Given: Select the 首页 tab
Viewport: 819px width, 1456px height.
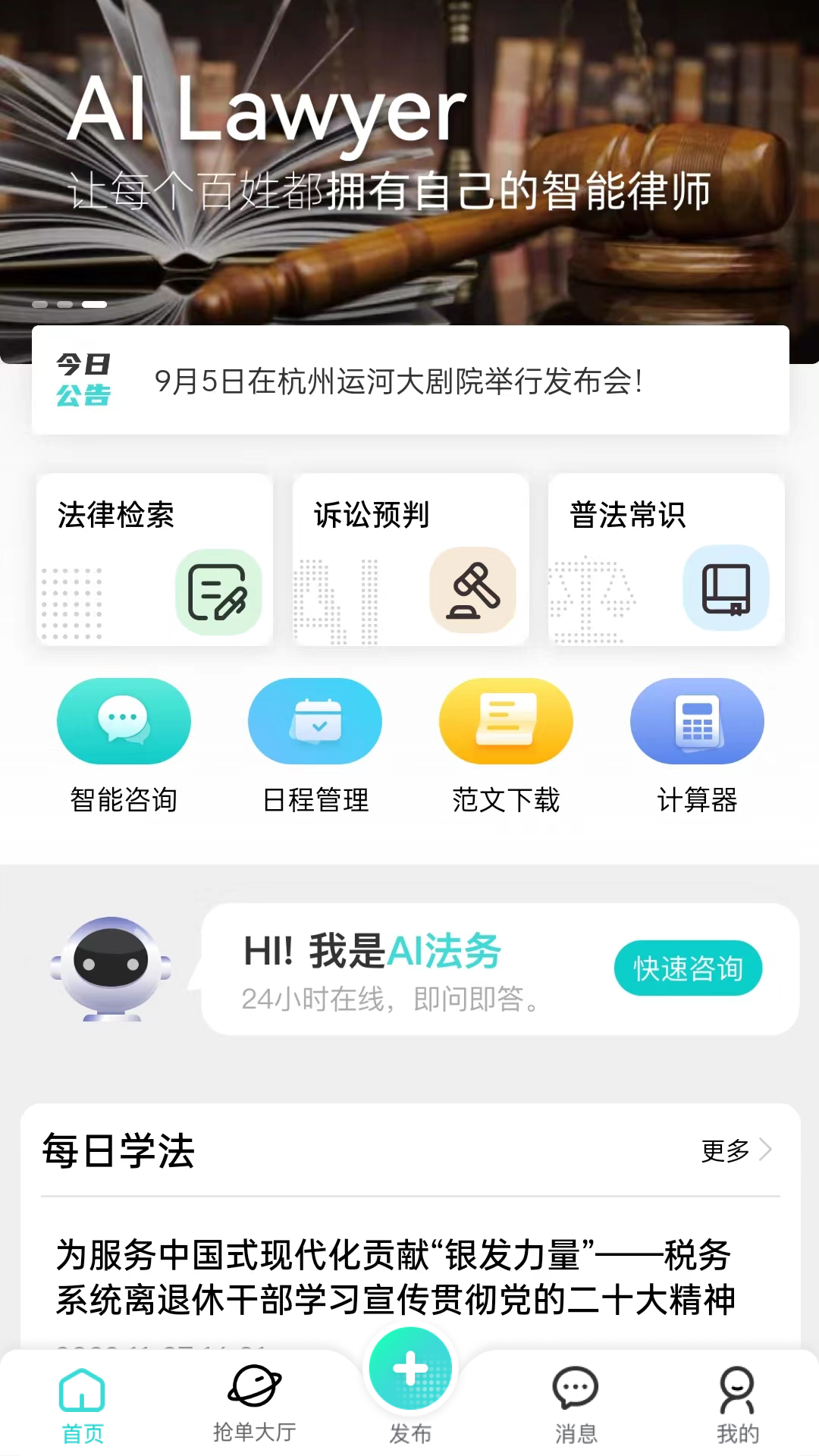Looking at the screenshot, I should 82,1404.
